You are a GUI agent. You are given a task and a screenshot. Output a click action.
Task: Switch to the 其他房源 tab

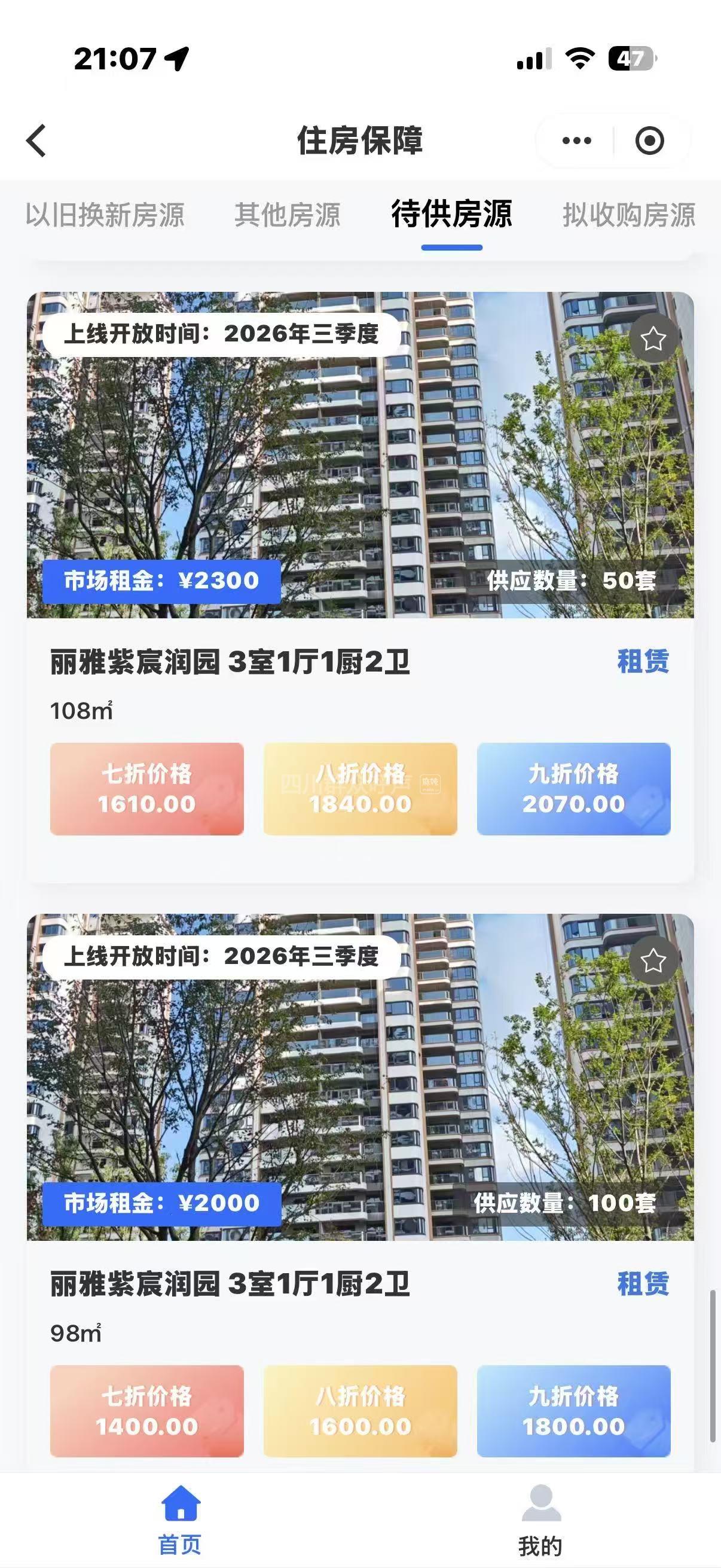pyautogui.click(x=287, y=215)
